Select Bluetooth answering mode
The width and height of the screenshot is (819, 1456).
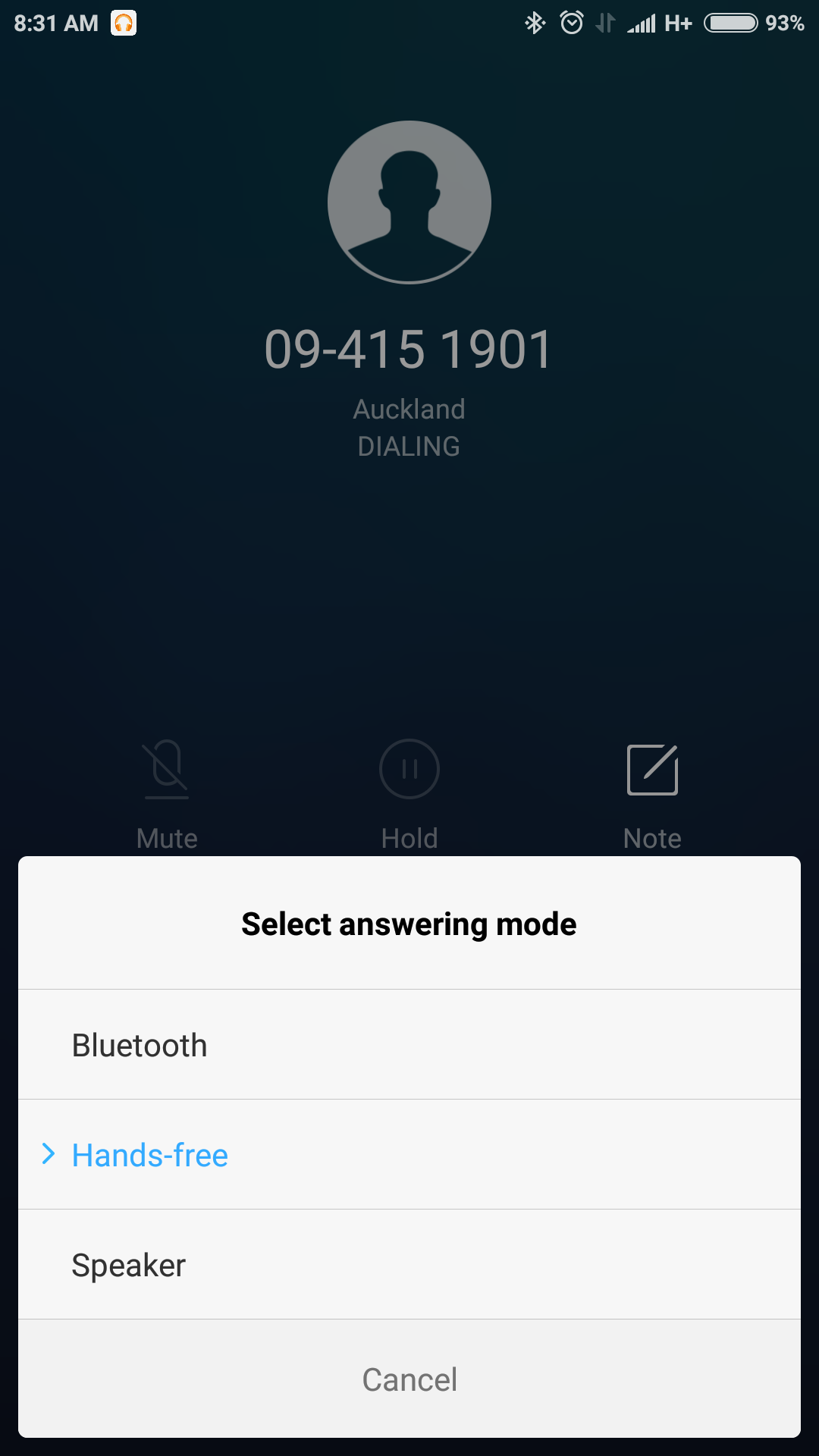pyautogui.click(x=409, y=1045)
